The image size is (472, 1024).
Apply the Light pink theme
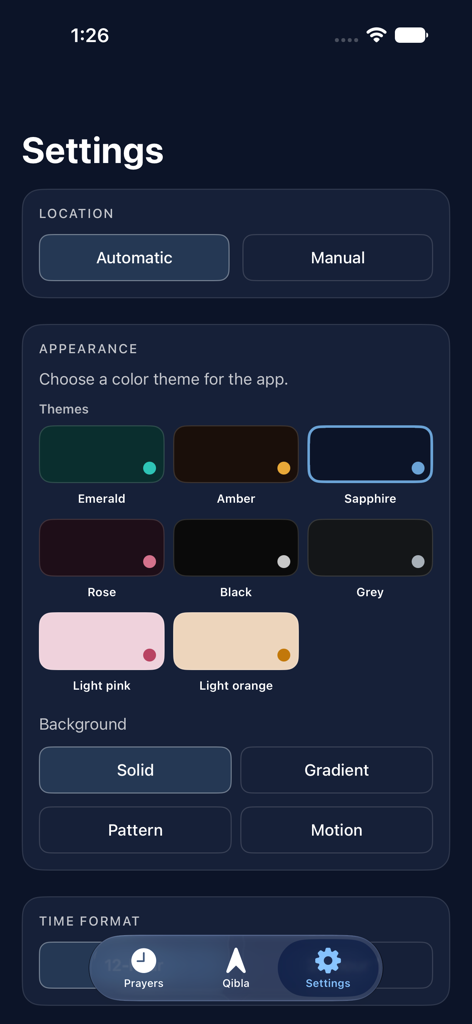(102, 641)
